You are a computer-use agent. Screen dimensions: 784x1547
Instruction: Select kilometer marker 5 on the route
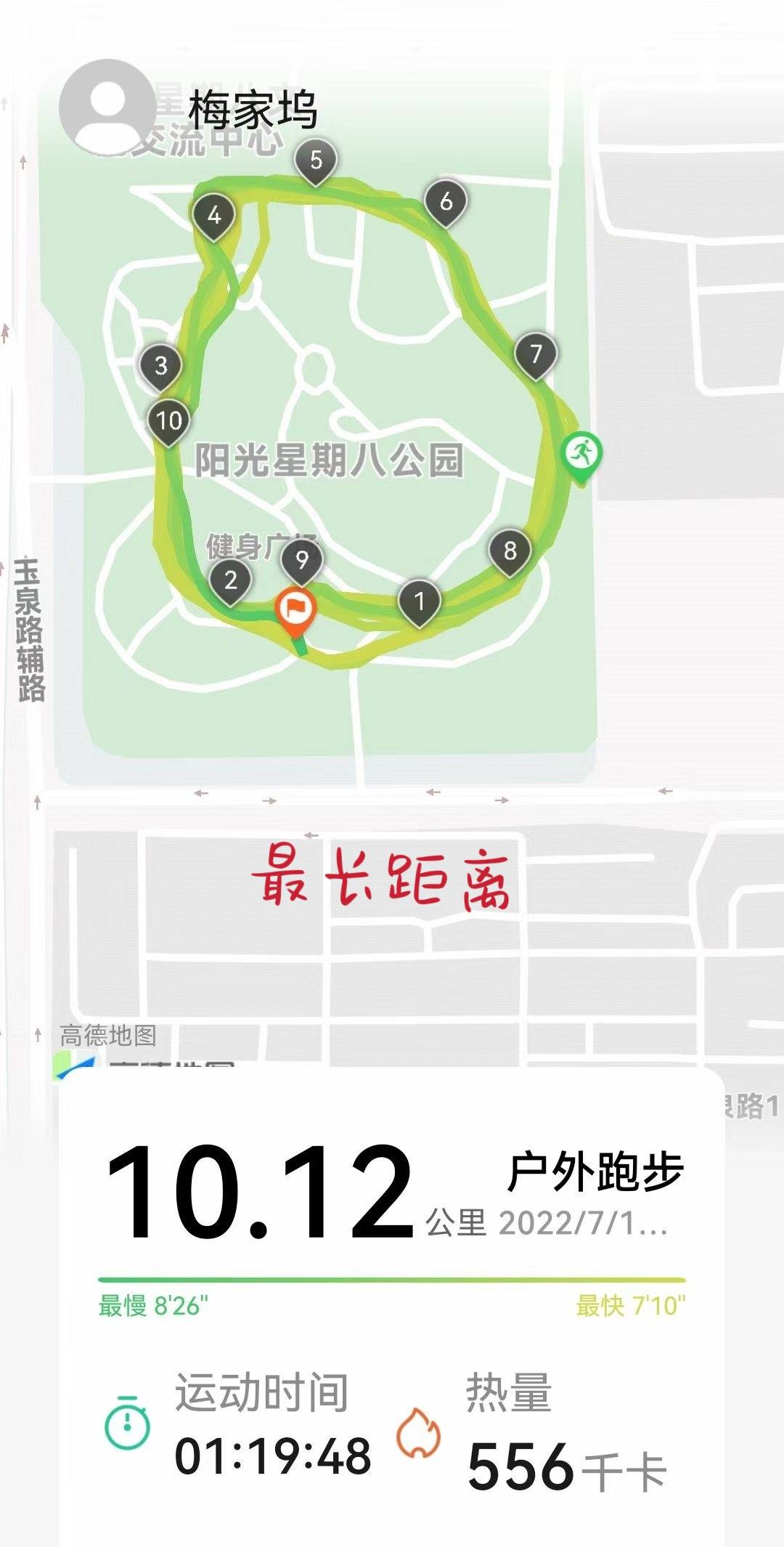click(316, 160)
